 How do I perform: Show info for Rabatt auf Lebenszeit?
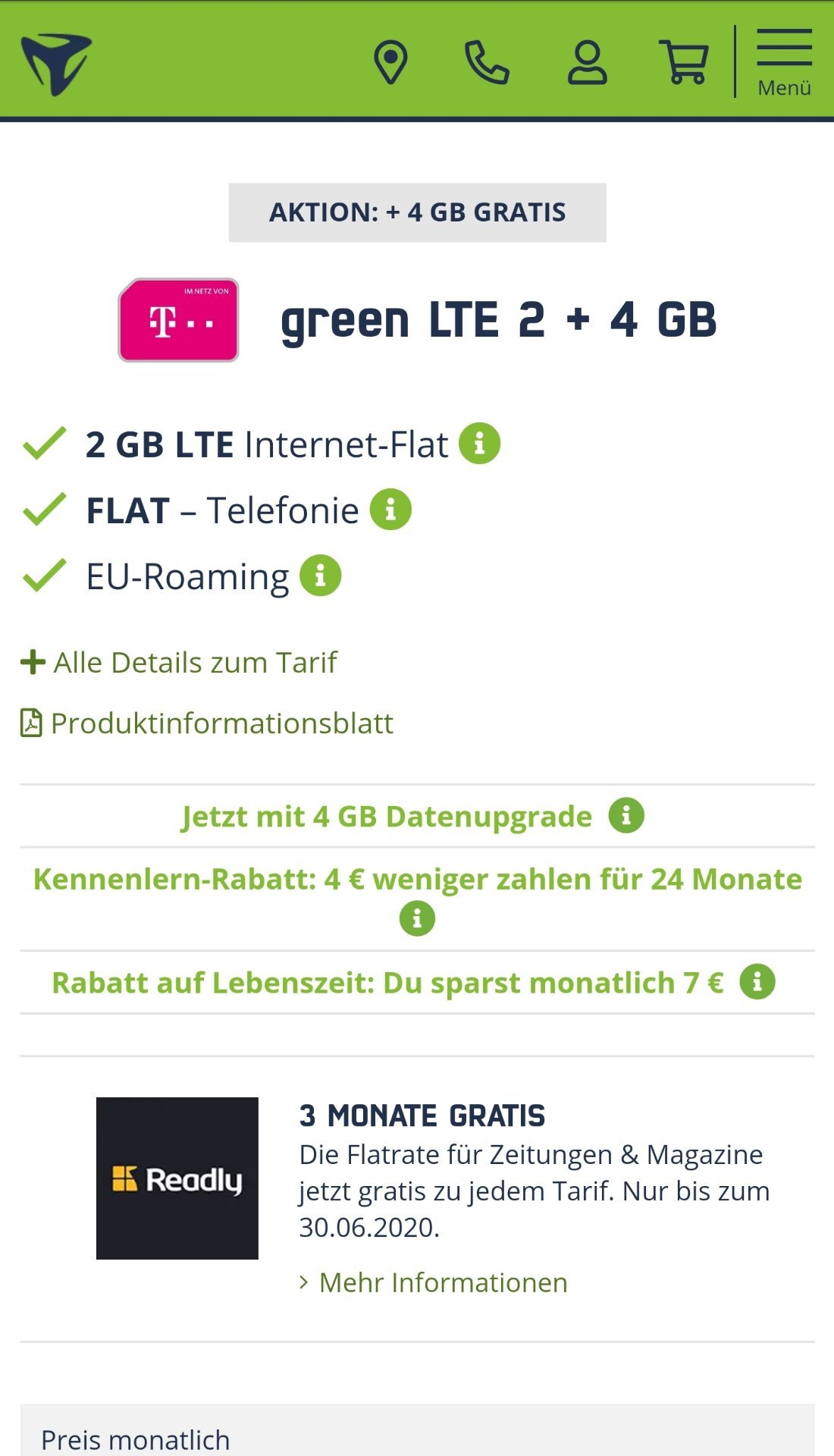[x=757, y=982]
